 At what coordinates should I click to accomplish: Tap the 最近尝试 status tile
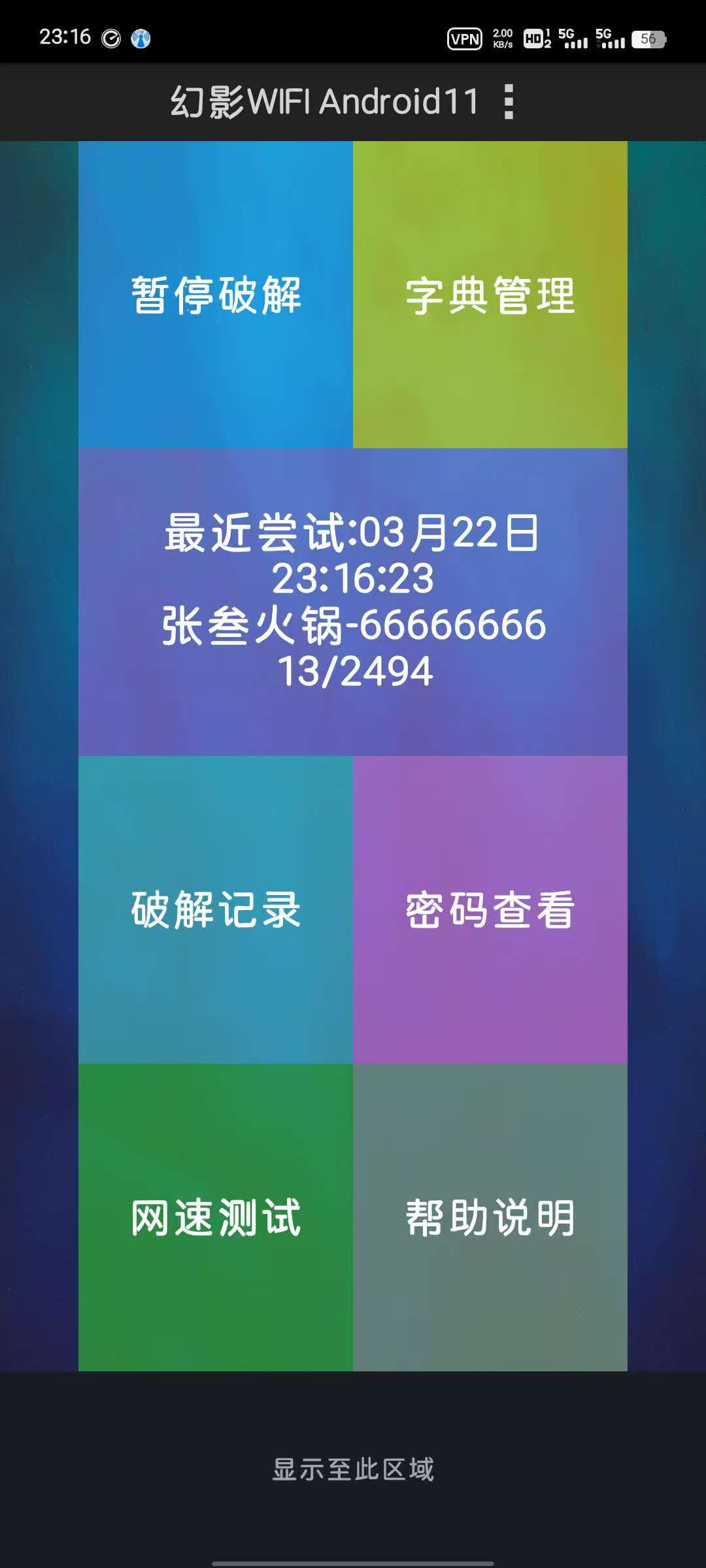[x=353, y=602]
